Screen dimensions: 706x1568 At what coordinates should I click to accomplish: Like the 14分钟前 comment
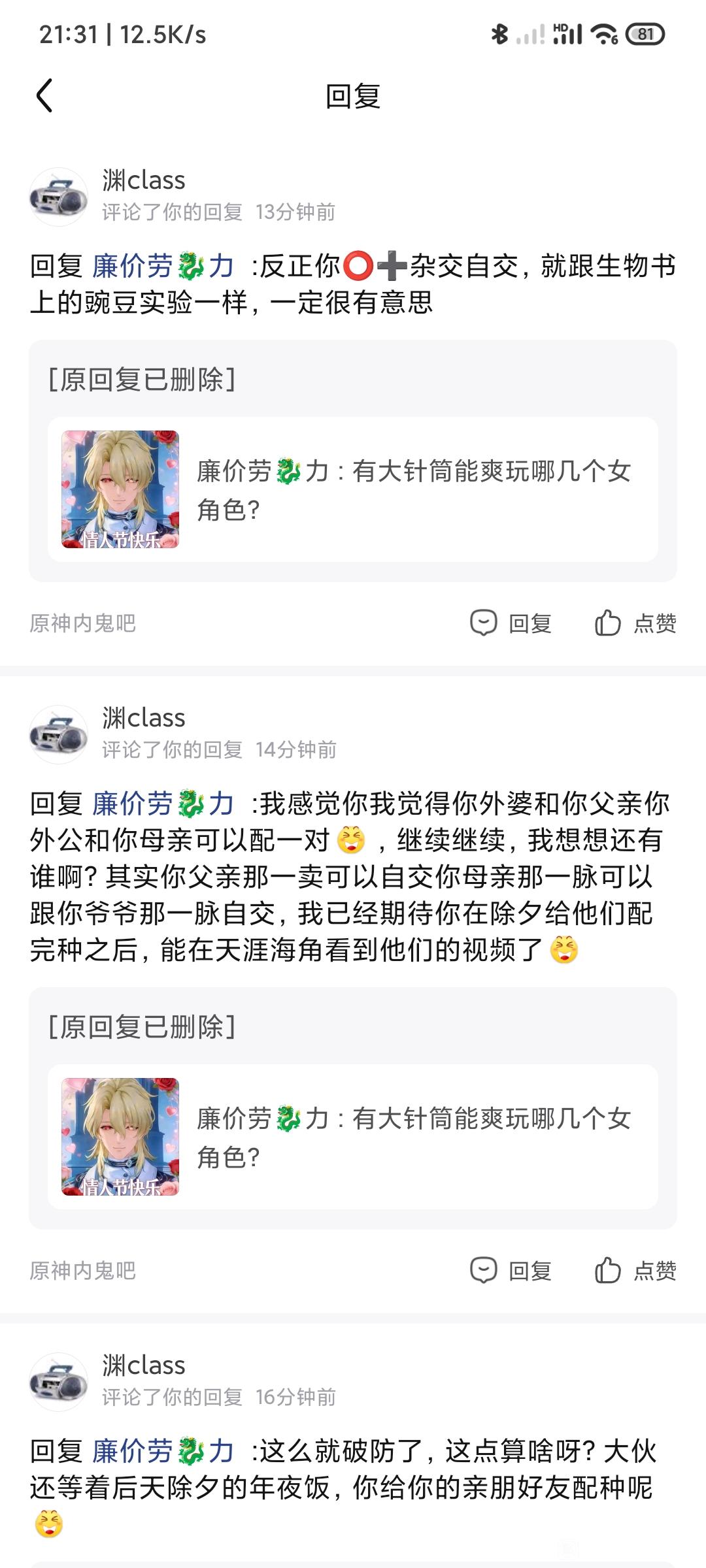click(635, 1271)
